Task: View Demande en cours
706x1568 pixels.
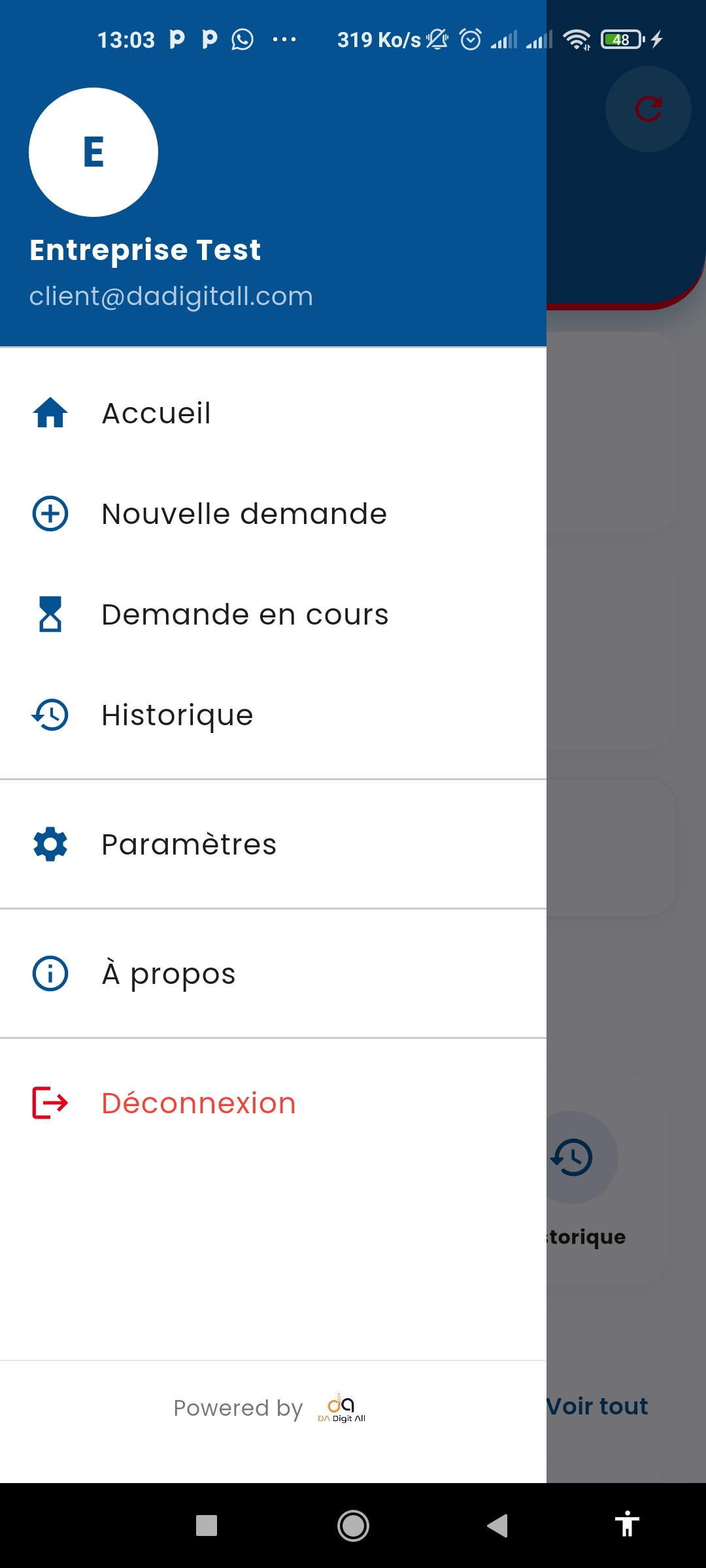Action: tap(244, 615)
